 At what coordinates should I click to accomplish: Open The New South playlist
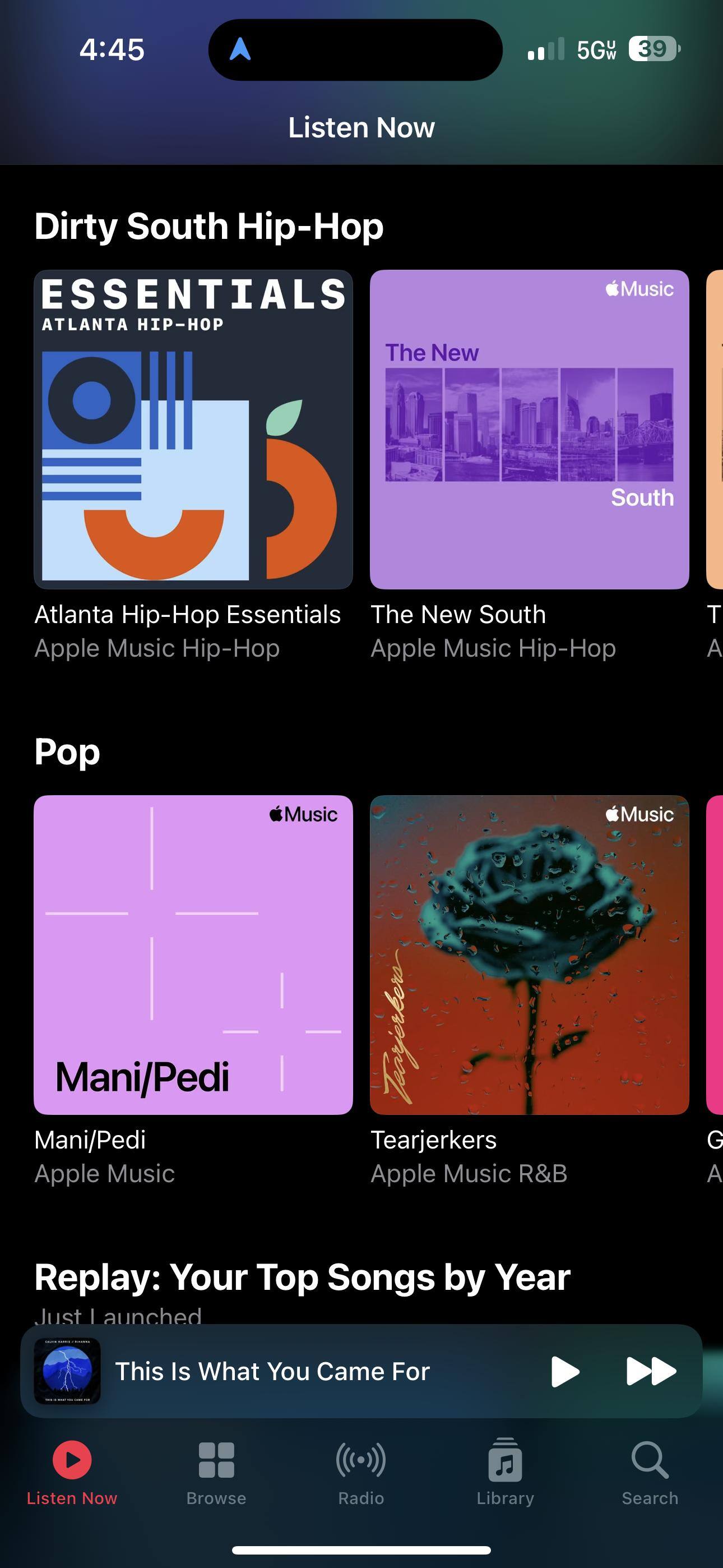click(529, 429)
